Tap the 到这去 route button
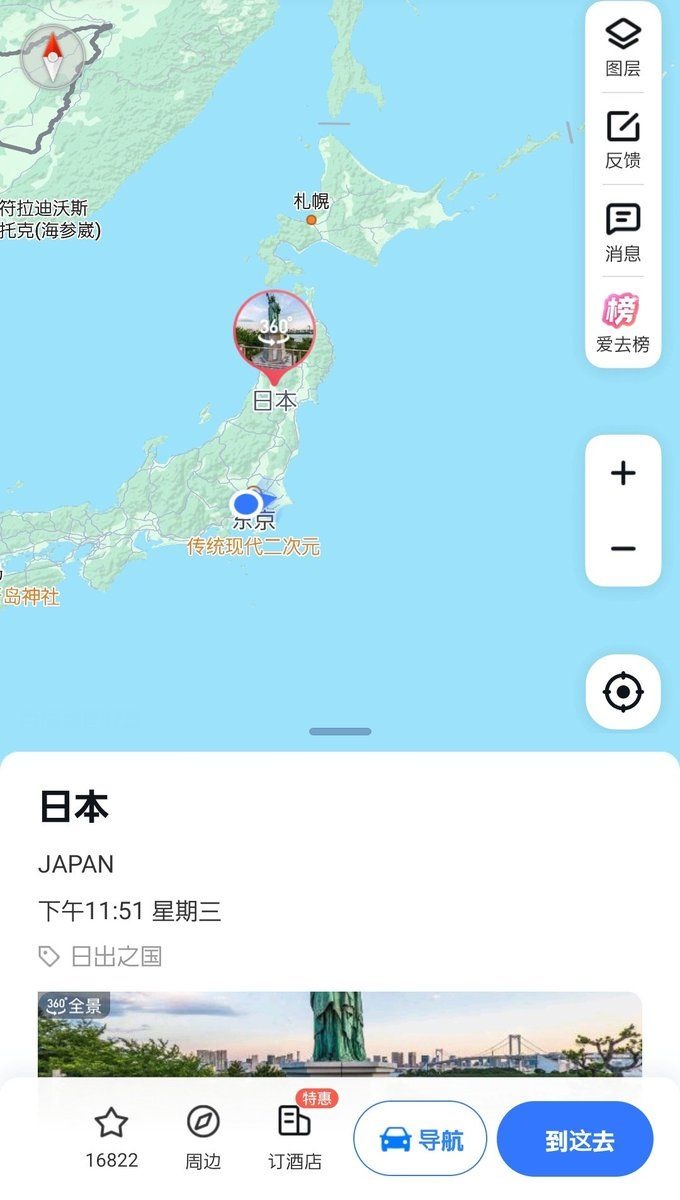This screenshot has width=680, height=1200. (575, 1139)
